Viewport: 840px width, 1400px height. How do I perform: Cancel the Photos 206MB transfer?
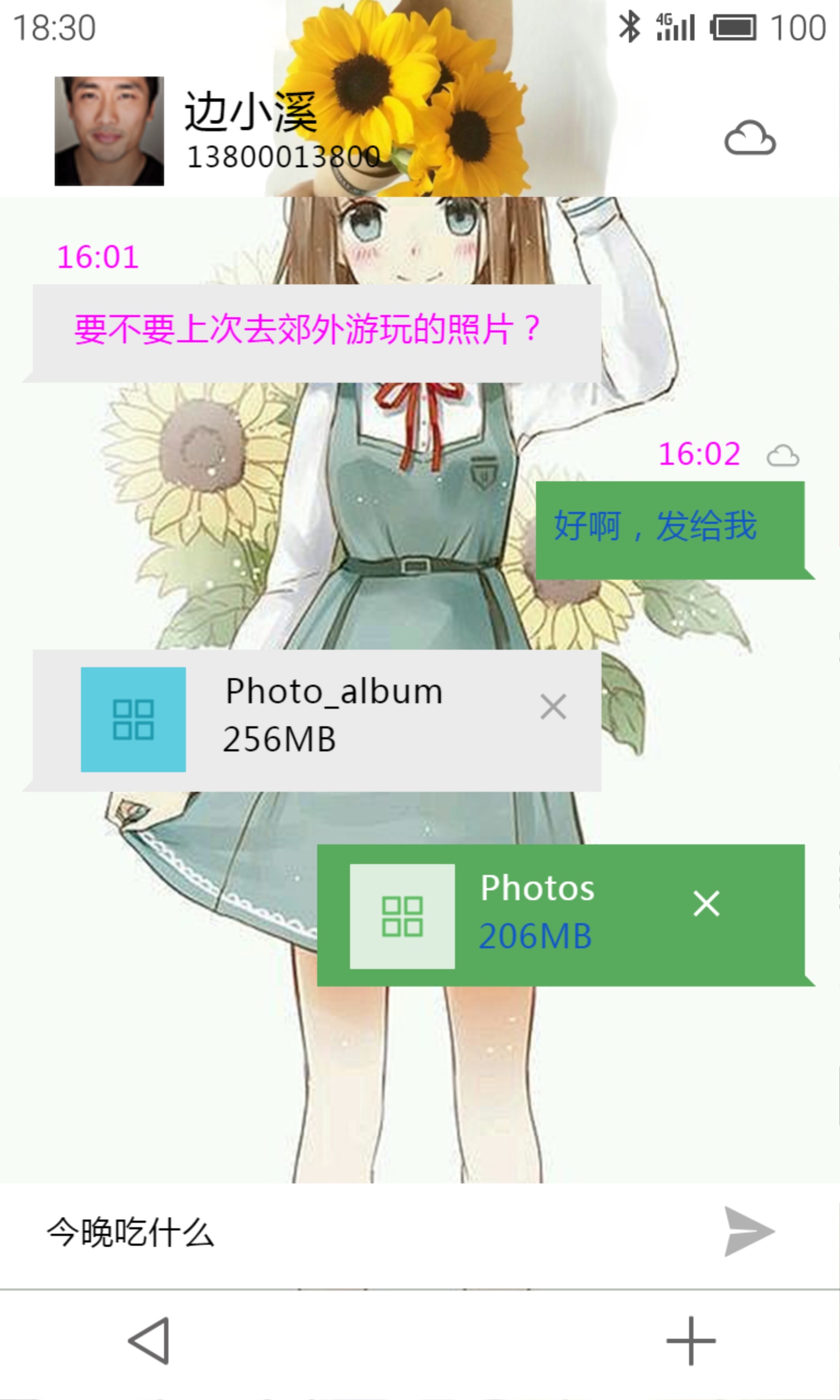[706, 903]
